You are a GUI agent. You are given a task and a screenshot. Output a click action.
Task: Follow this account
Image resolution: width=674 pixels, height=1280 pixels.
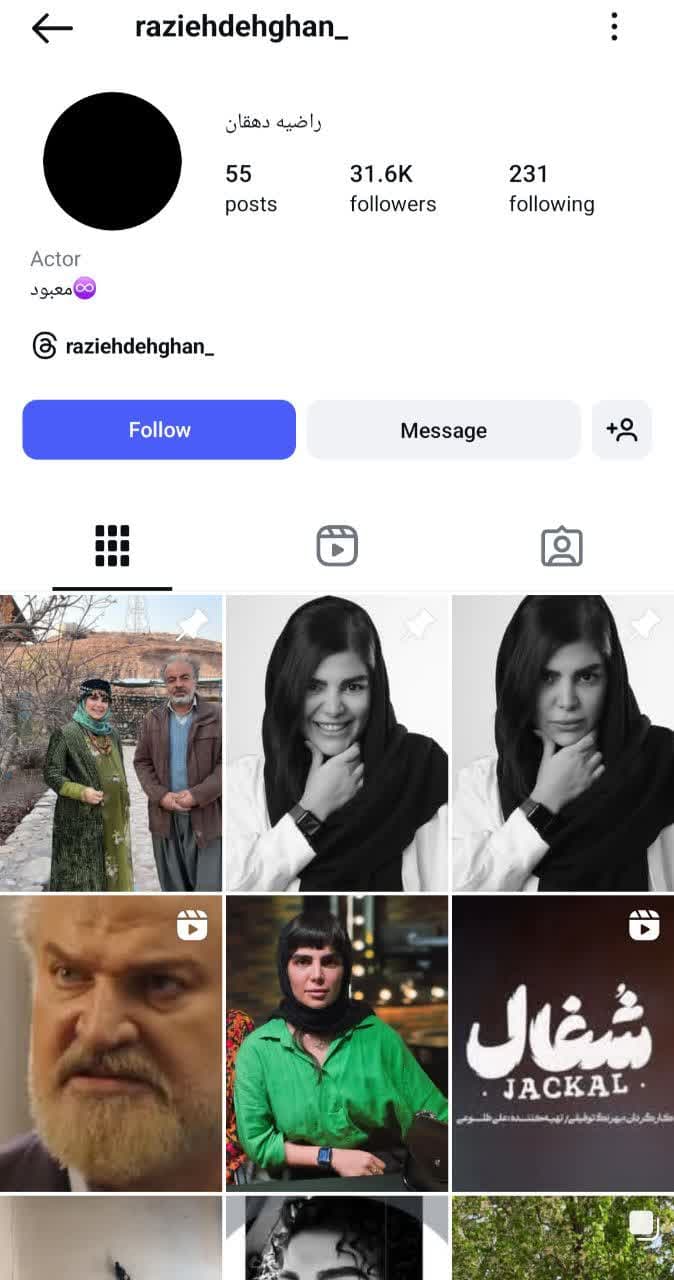click(x=159, y=430)
